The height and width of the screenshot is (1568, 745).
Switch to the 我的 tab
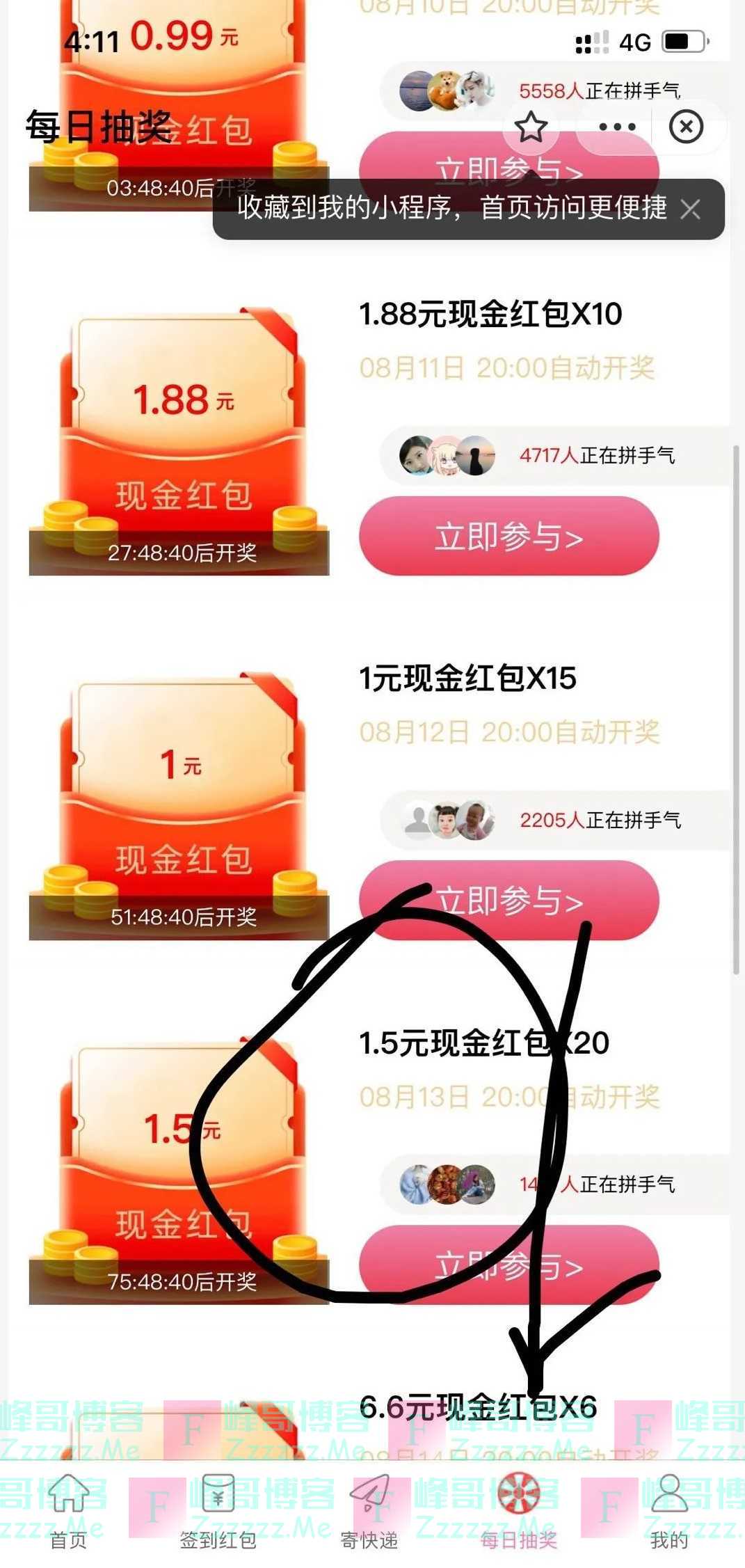[669, 1512]
